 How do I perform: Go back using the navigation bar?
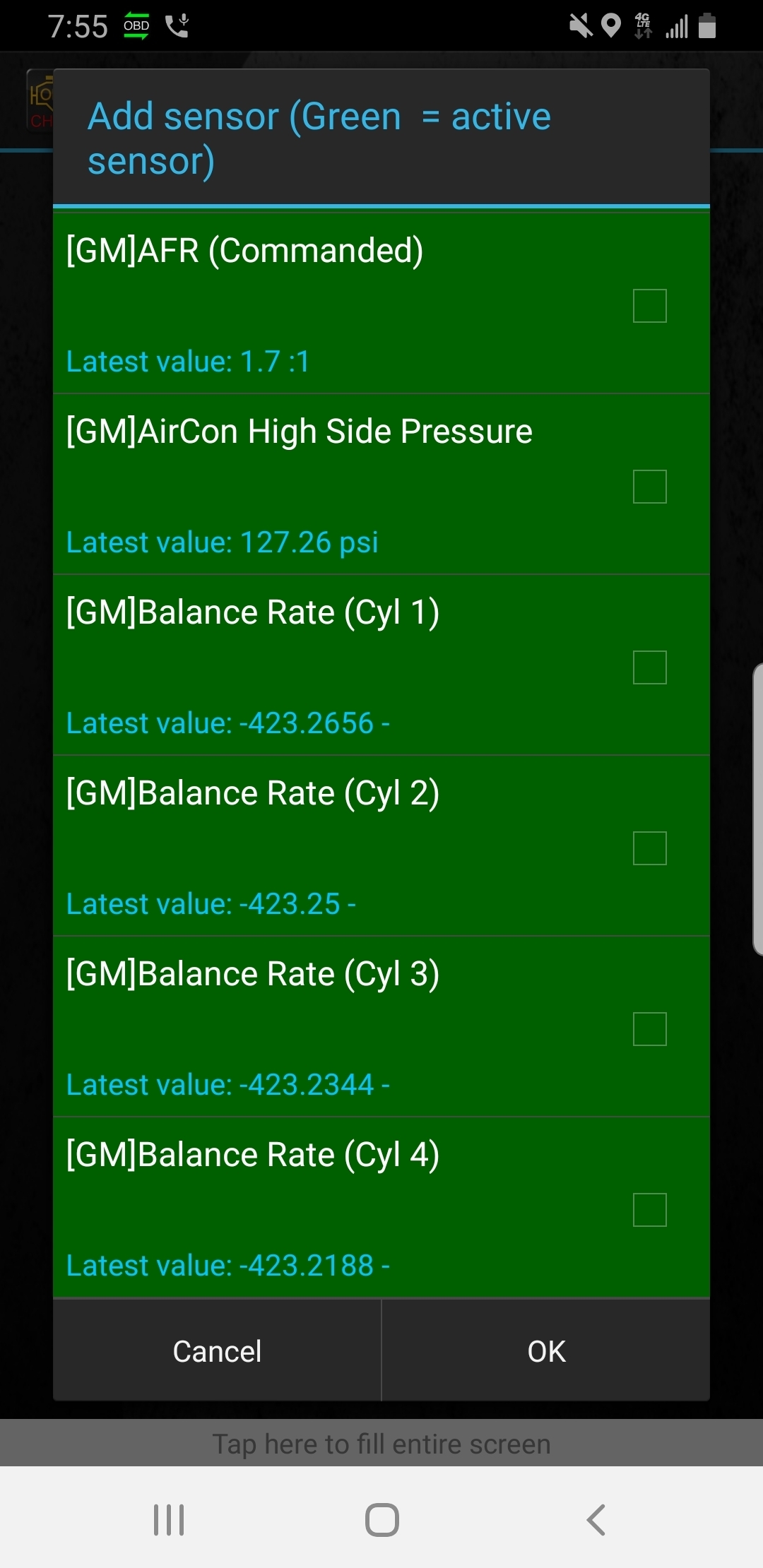[596, 1520]
